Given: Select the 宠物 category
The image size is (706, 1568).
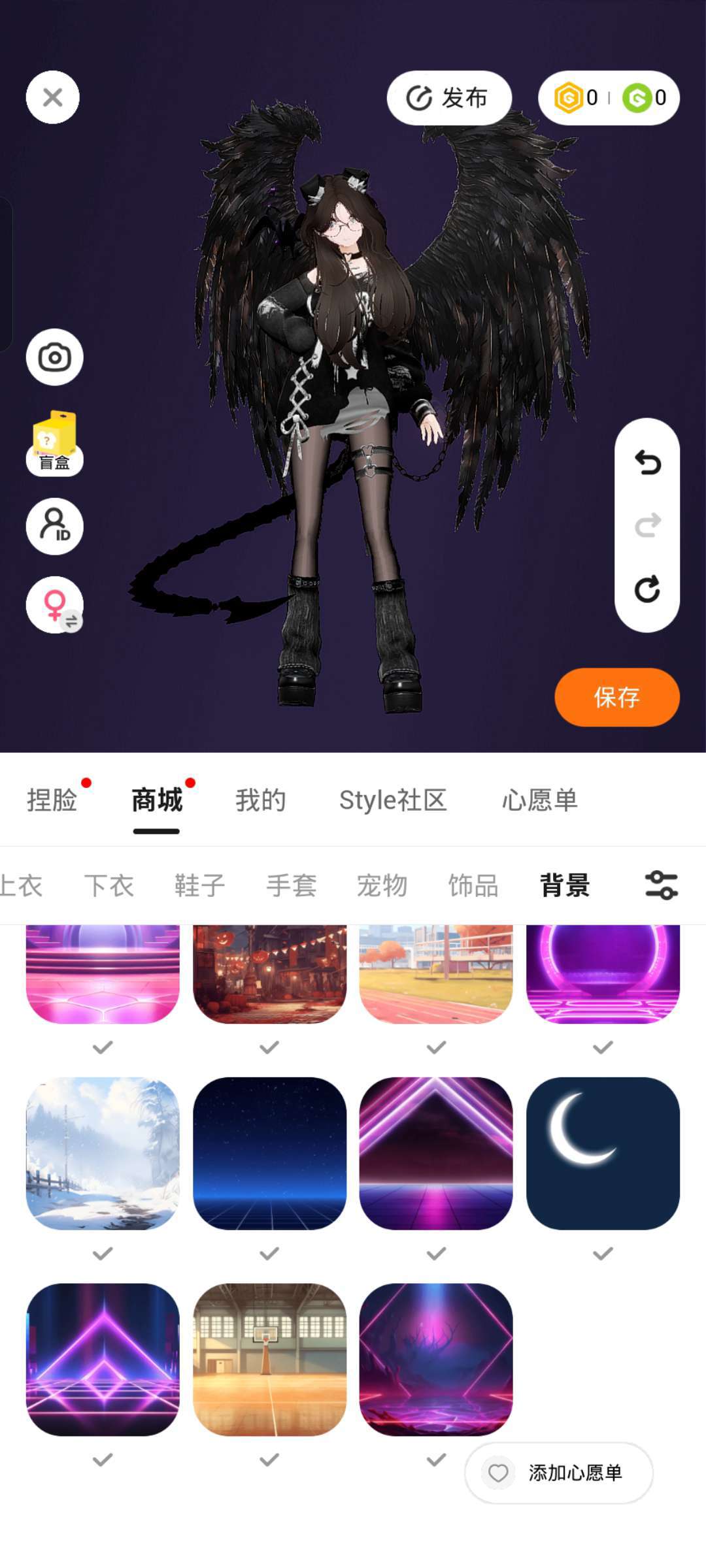Looking at the screenshot, I should pos(382,886).
